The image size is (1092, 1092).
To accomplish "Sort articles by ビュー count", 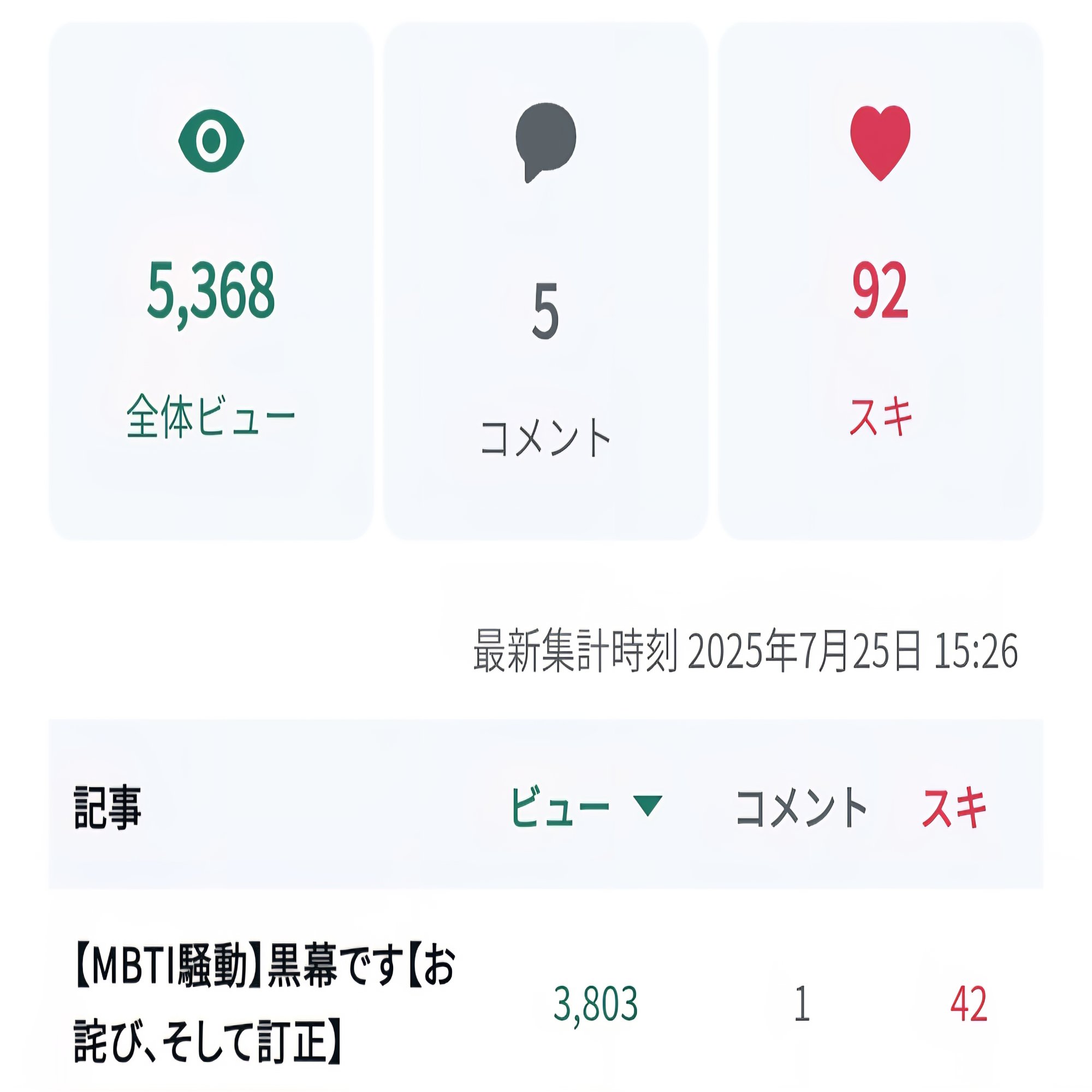I will click(585, 806).
